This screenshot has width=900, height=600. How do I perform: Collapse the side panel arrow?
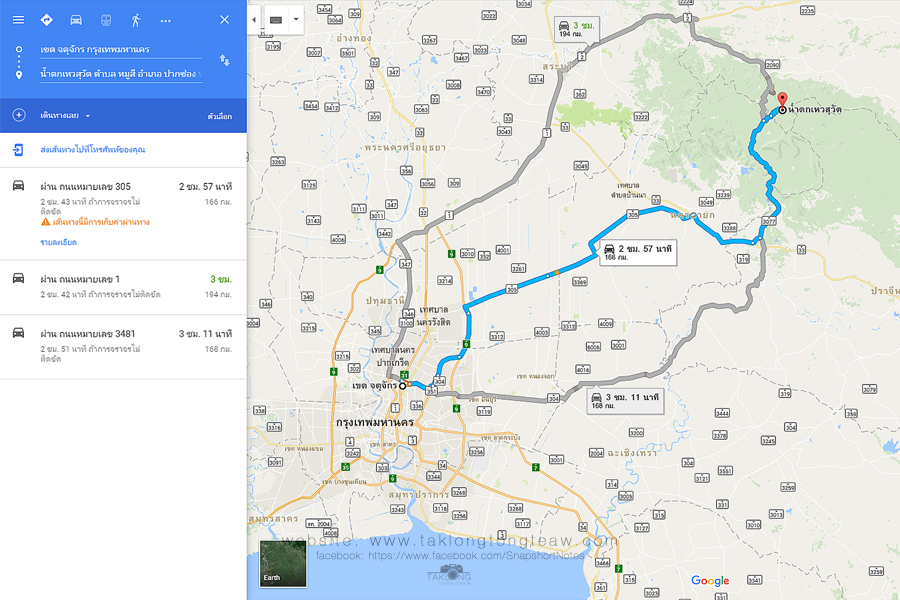pyautogui.click(x=253, y=19)
